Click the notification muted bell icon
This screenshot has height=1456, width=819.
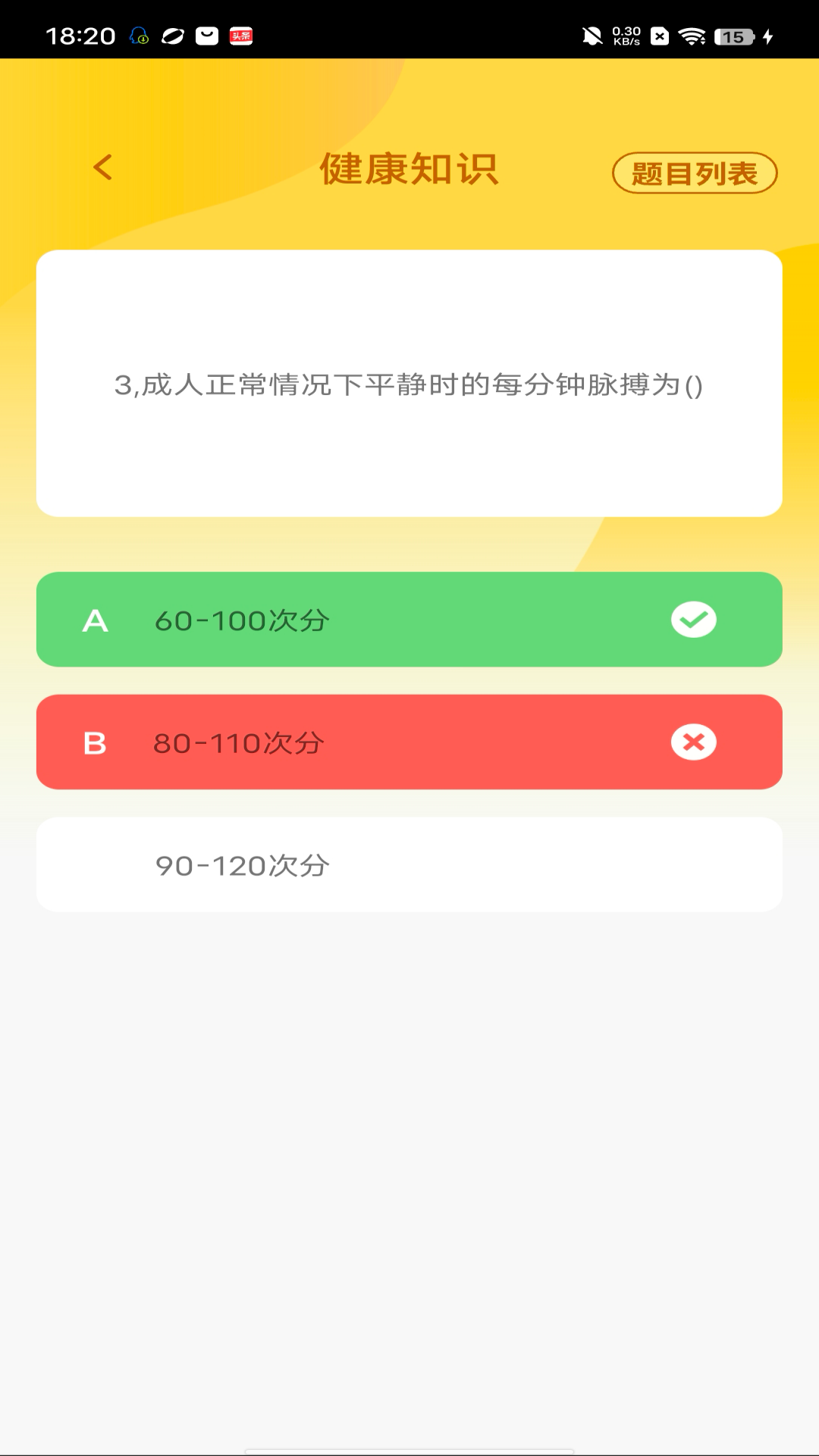(x=596, y=34)
